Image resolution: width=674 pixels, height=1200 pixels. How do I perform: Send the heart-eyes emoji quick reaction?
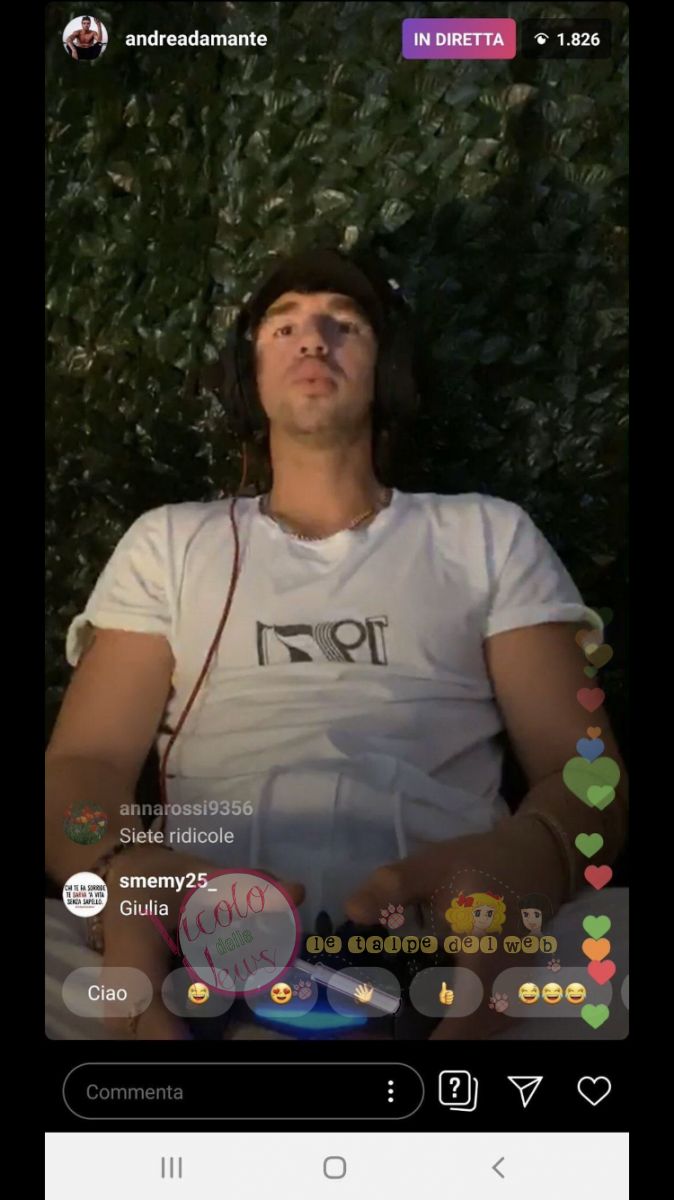tap(282, 993)
